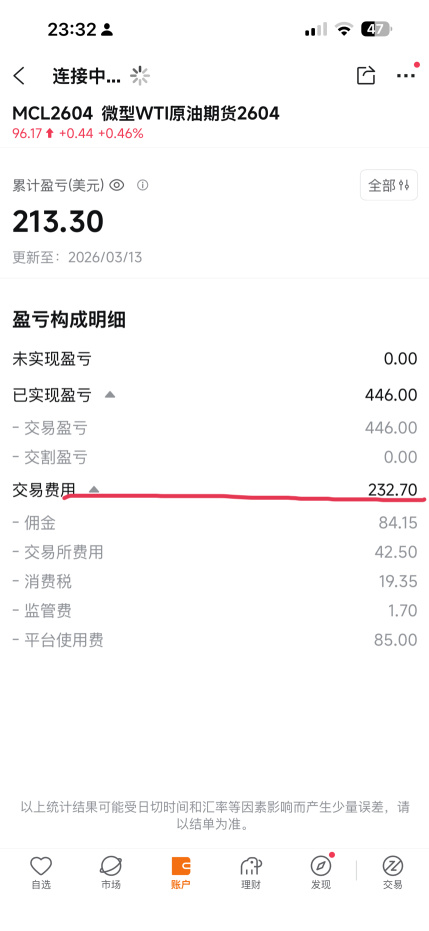Hide the cumulative P&L amount with eye icon
Screen dimensions: 429x931
pyautogui.click(x=117, y=185)
